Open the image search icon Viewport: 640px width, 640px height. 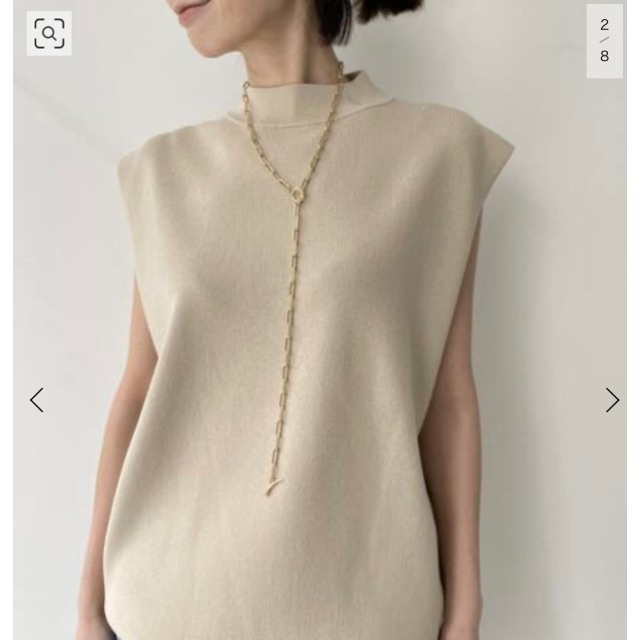(49, 33)
